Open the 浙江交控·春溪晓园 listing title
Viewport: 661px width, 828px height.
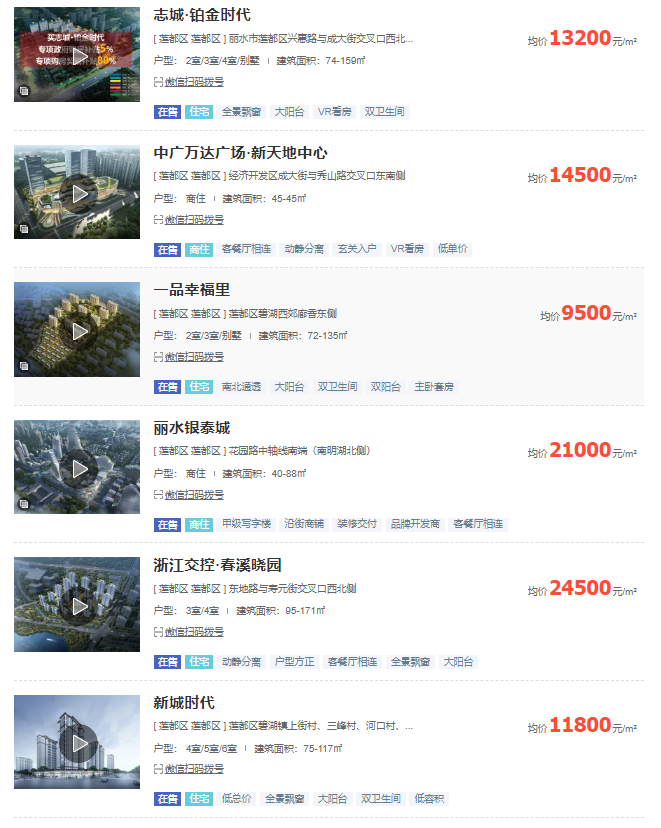pyautogui.click(x=217, y=565)
